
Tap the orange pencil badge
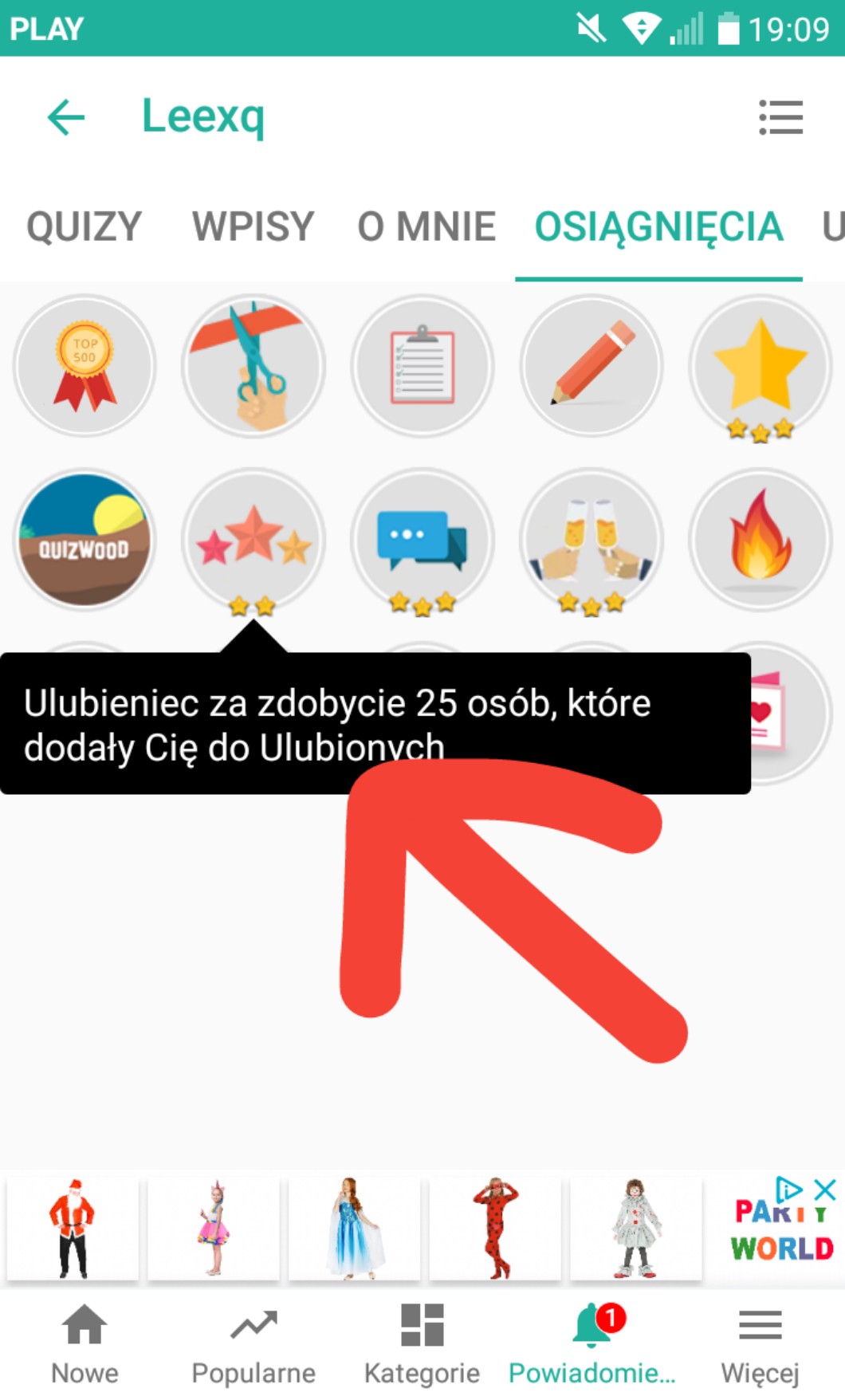tap(591, 367)
